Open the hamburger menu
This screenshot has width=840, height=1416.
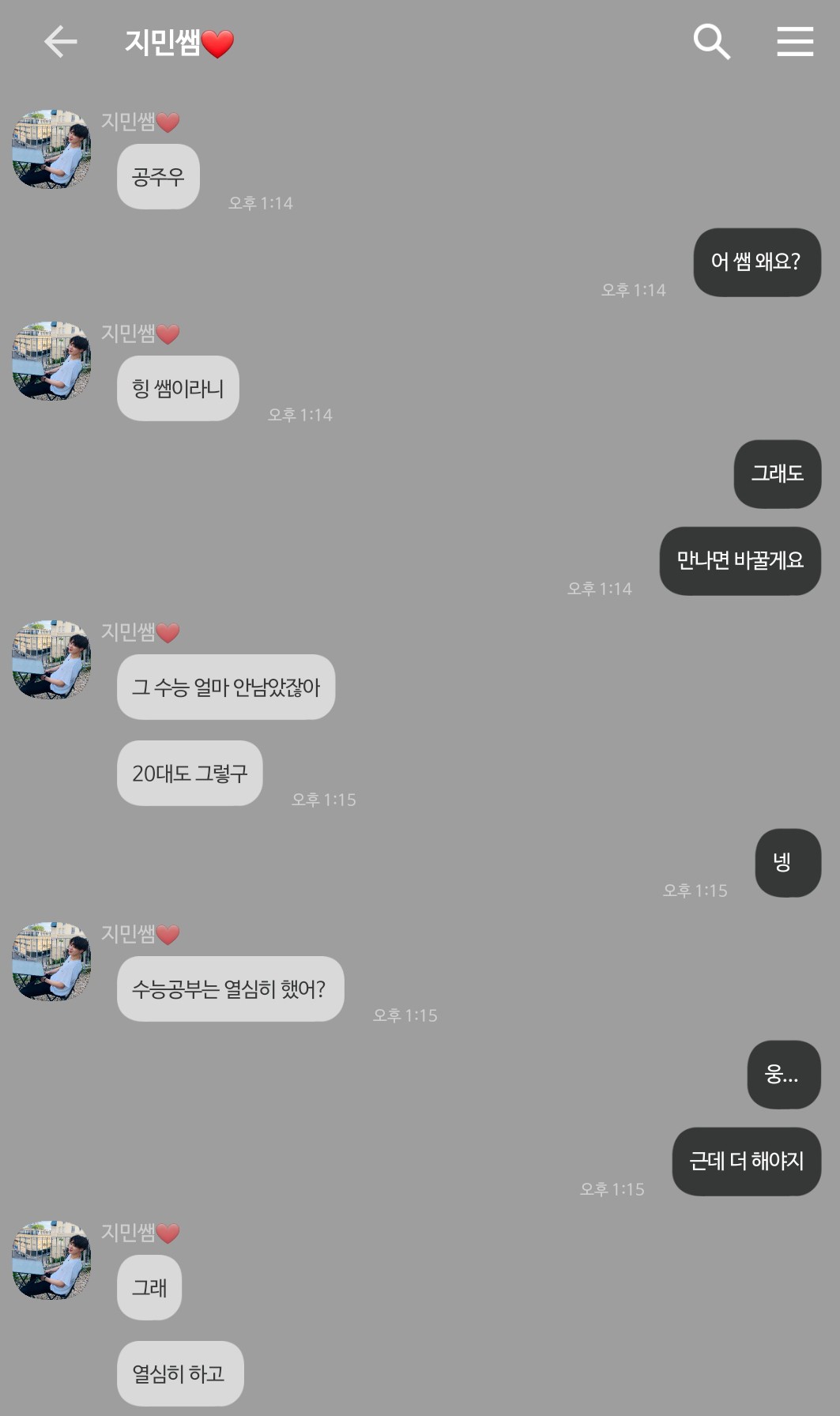pos(795,41)
